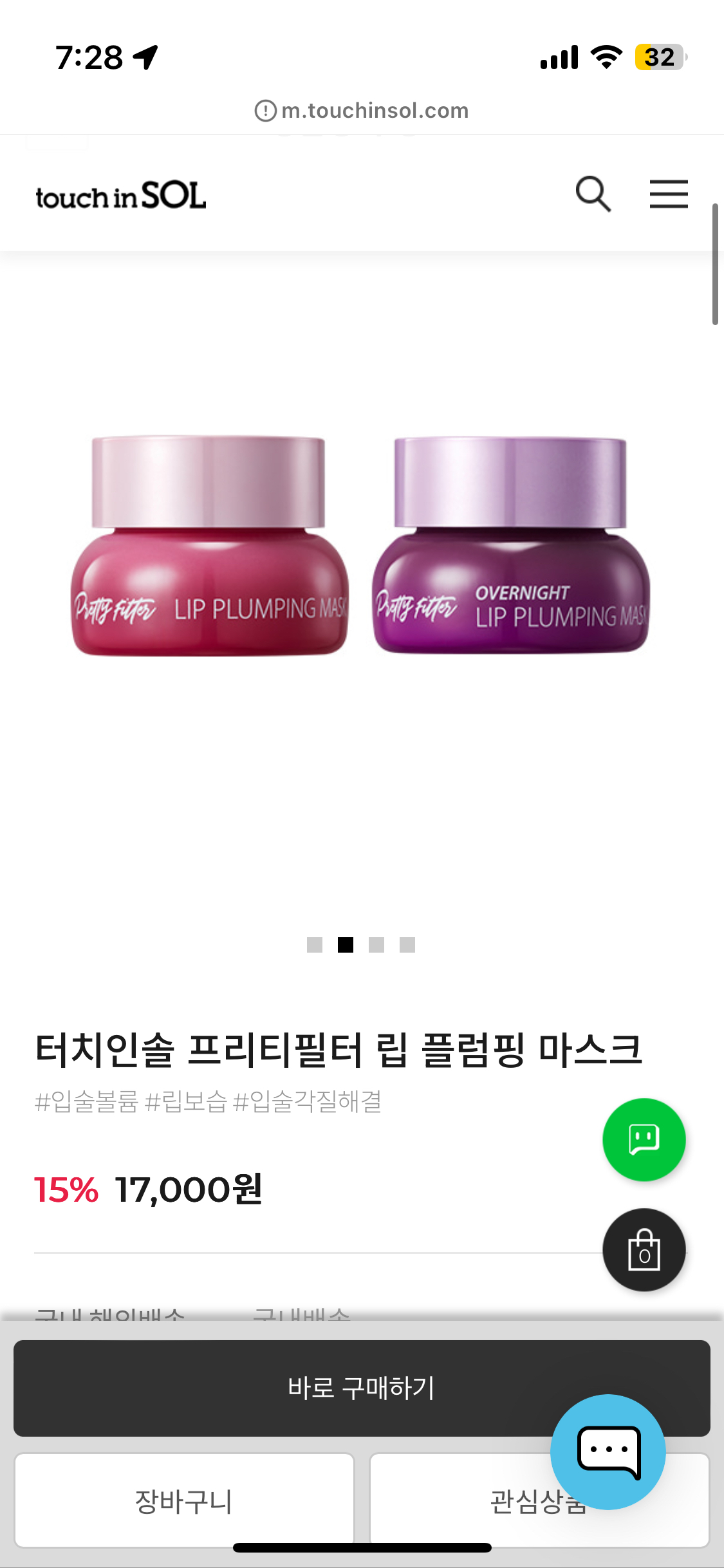Open the hamburger menu

coord(669,194)
